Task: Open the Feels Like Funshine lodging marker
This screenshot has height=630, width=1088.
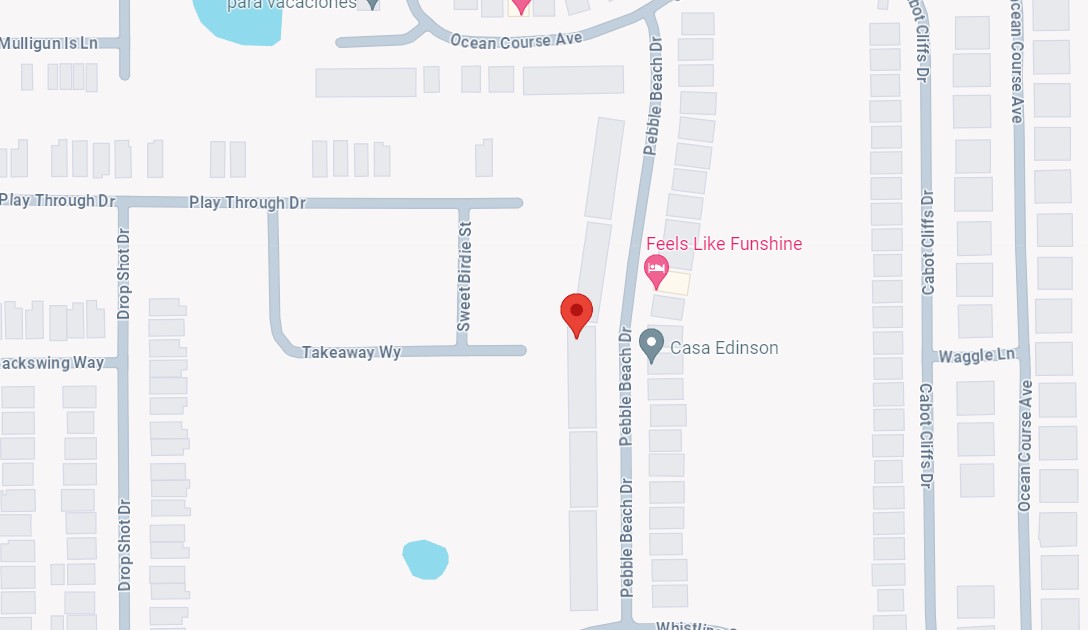Action: tap(656, 269)
